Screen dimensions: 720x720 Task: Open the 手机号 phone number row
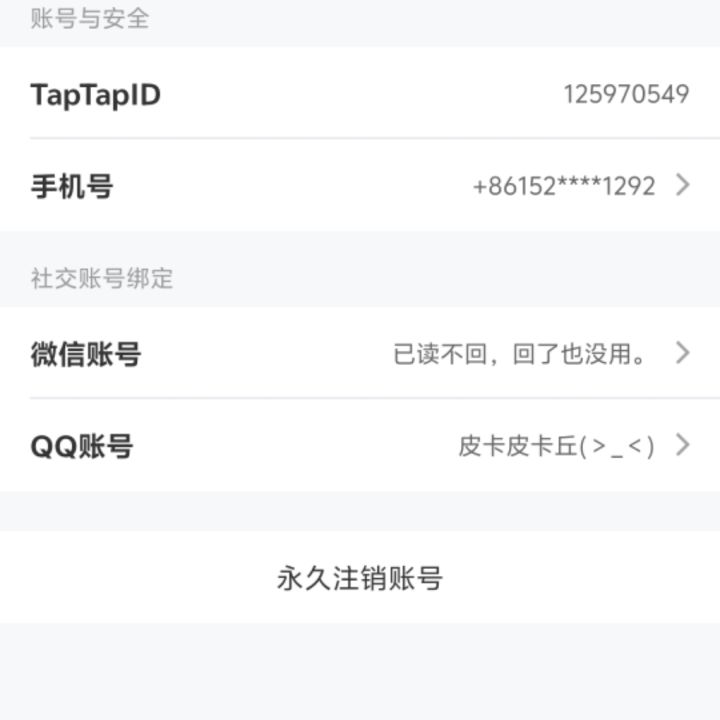pyautogui.click(x=360, y=186)
